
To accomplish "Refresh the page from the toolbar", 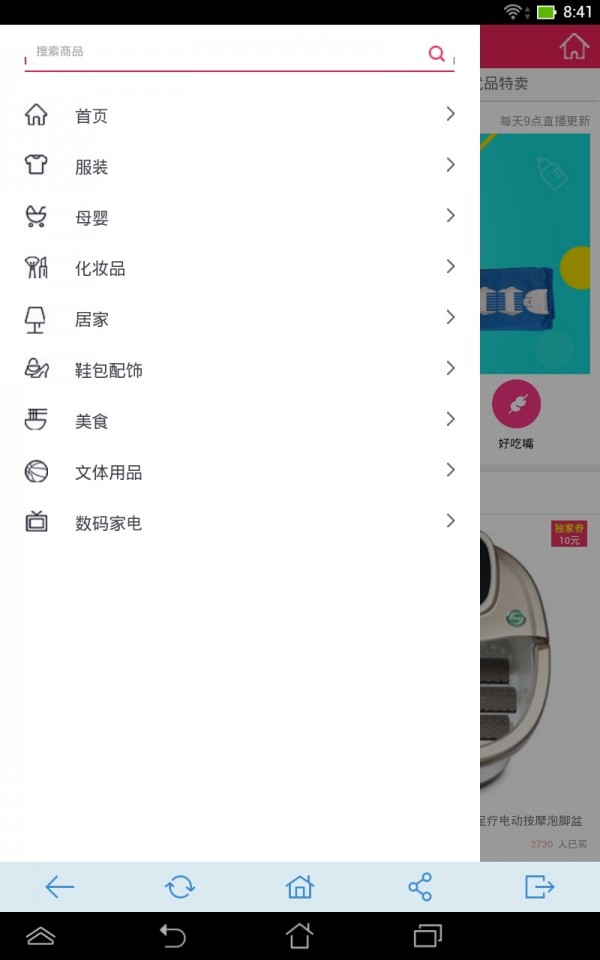I will (180, 886).
